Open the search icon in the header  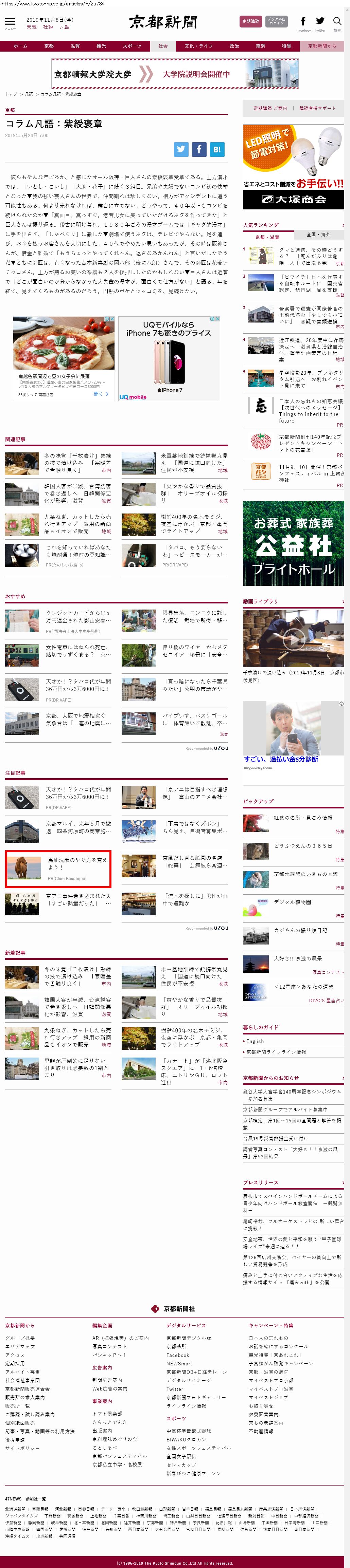[x=337, y=22]
